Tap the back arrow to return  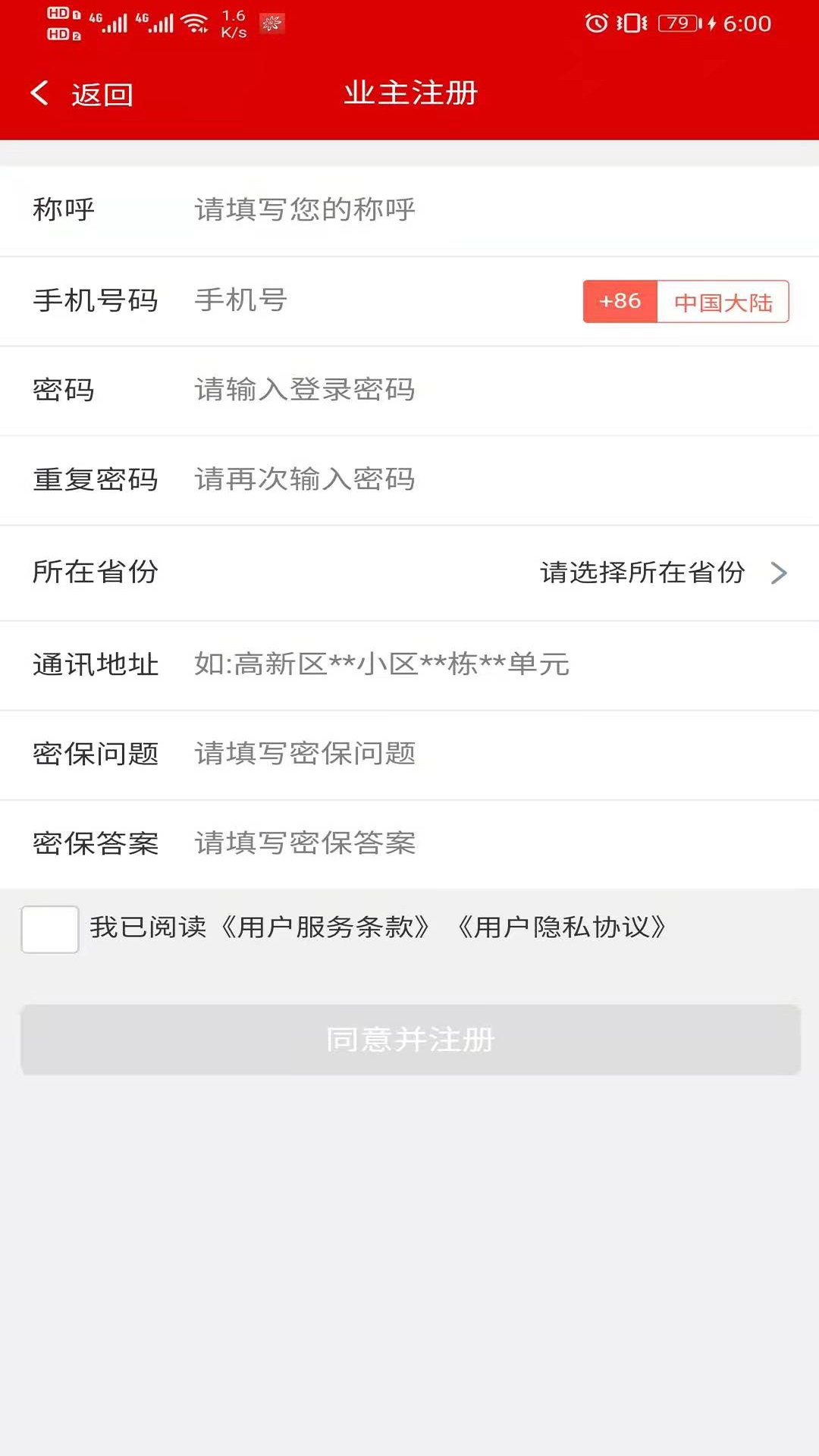coord(39,93)
